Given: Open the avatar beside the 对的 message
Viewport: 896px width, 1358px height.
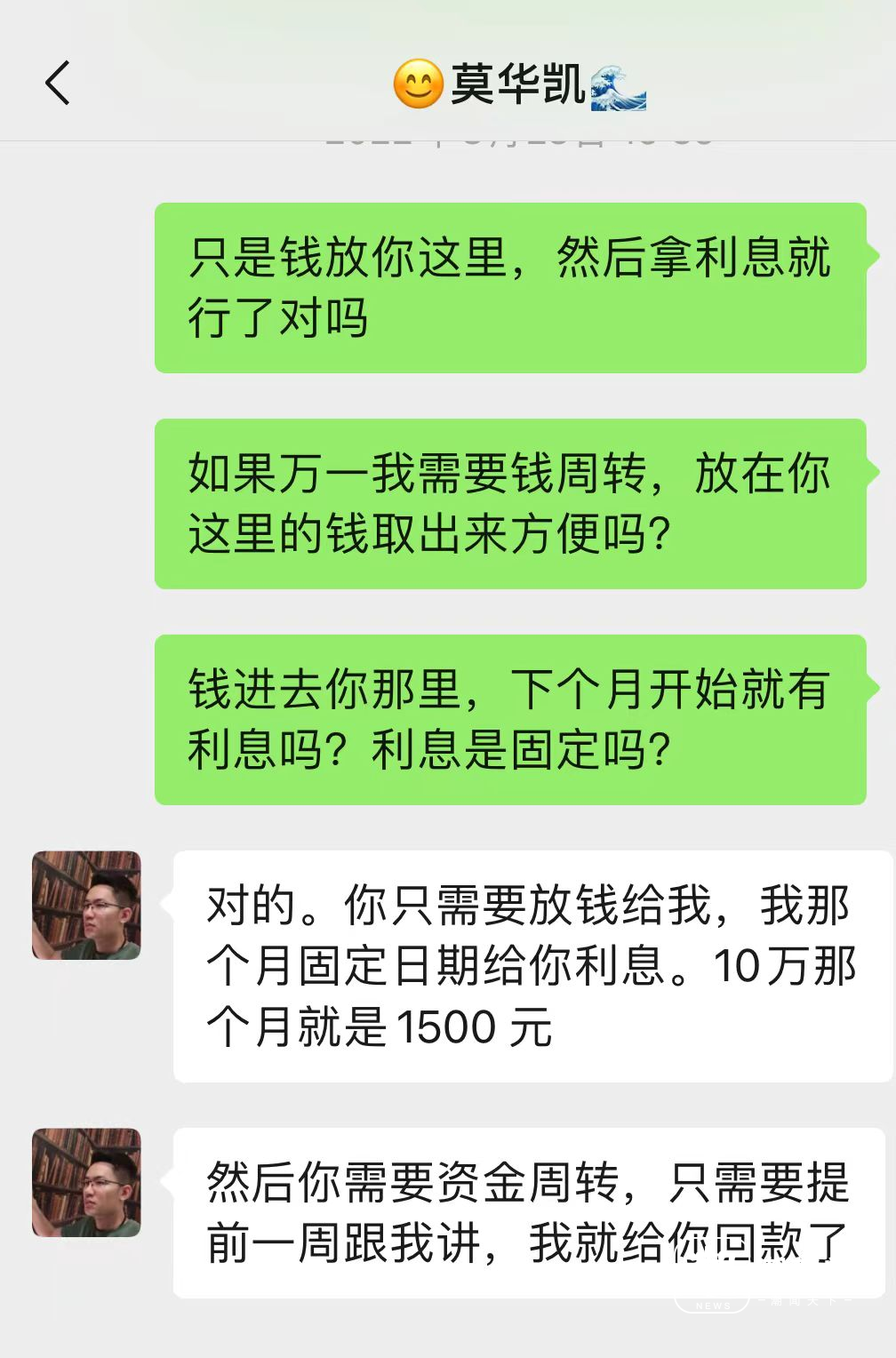Looking at the screenshot, I should [86, 905].
